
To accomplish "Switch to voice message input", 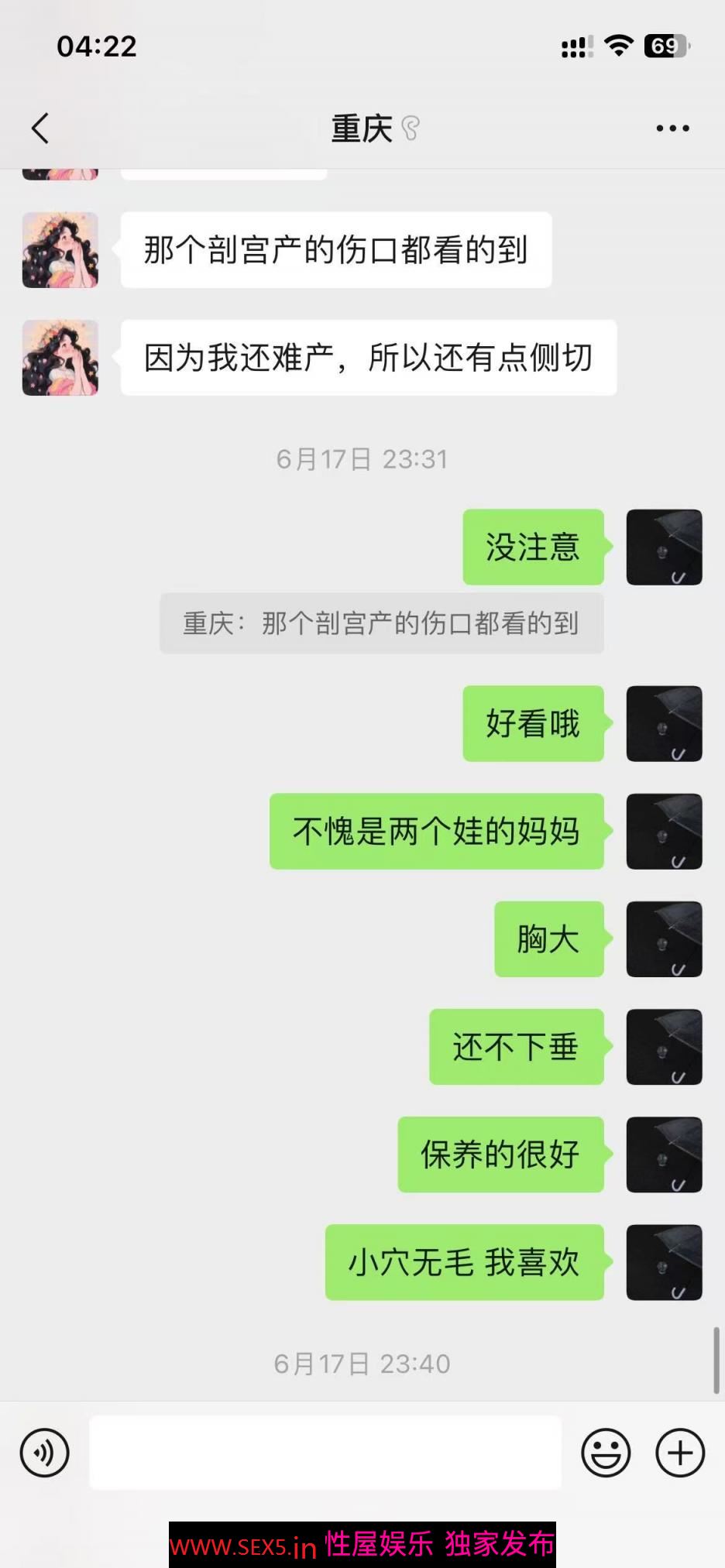I will 45,1452.
